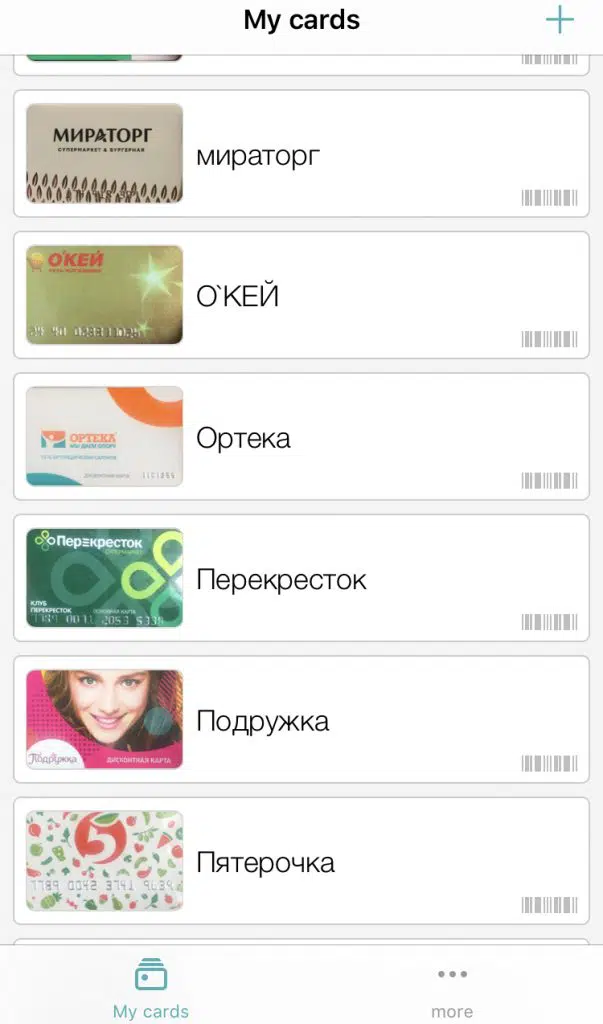Open the Мираторг loyalty card
603x1024 pixels.
pyautogui.click(x=300, y=154)
